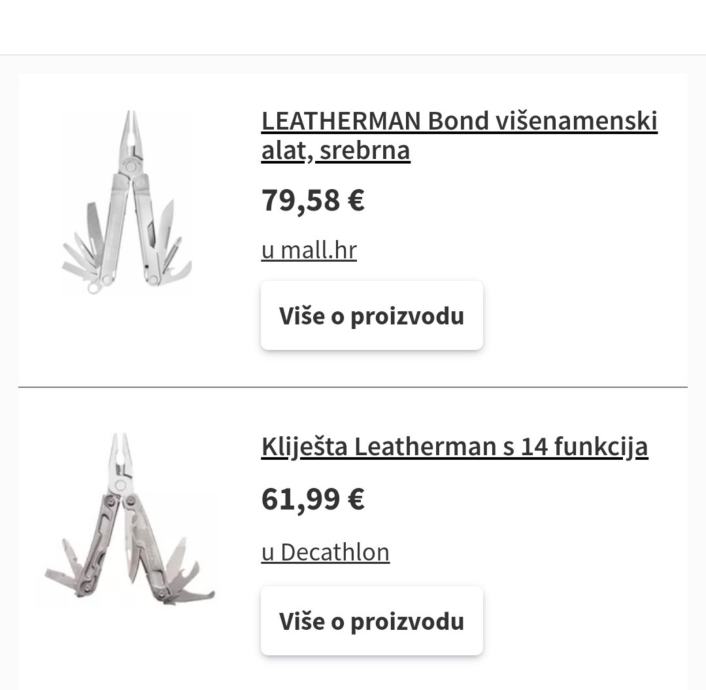Visit the mall.hr store link
Screen dimensions: 706x690
pos(308,249)
